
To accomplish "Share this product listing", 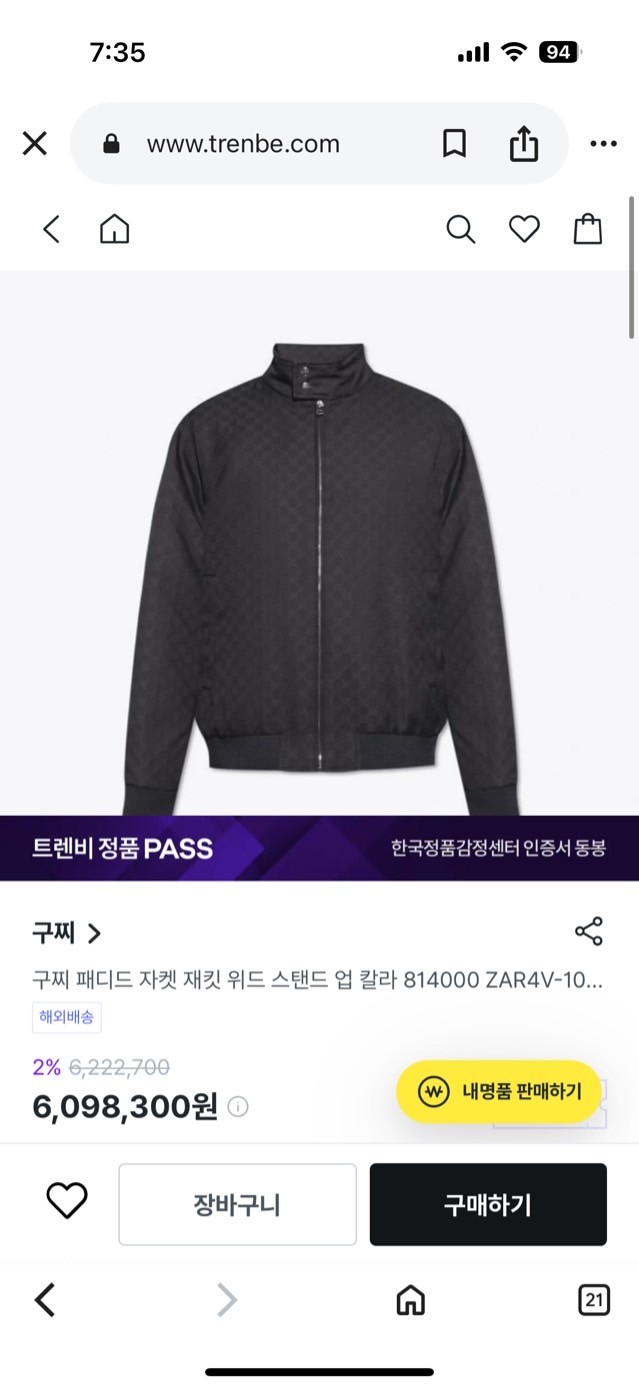I will [589, 931].
